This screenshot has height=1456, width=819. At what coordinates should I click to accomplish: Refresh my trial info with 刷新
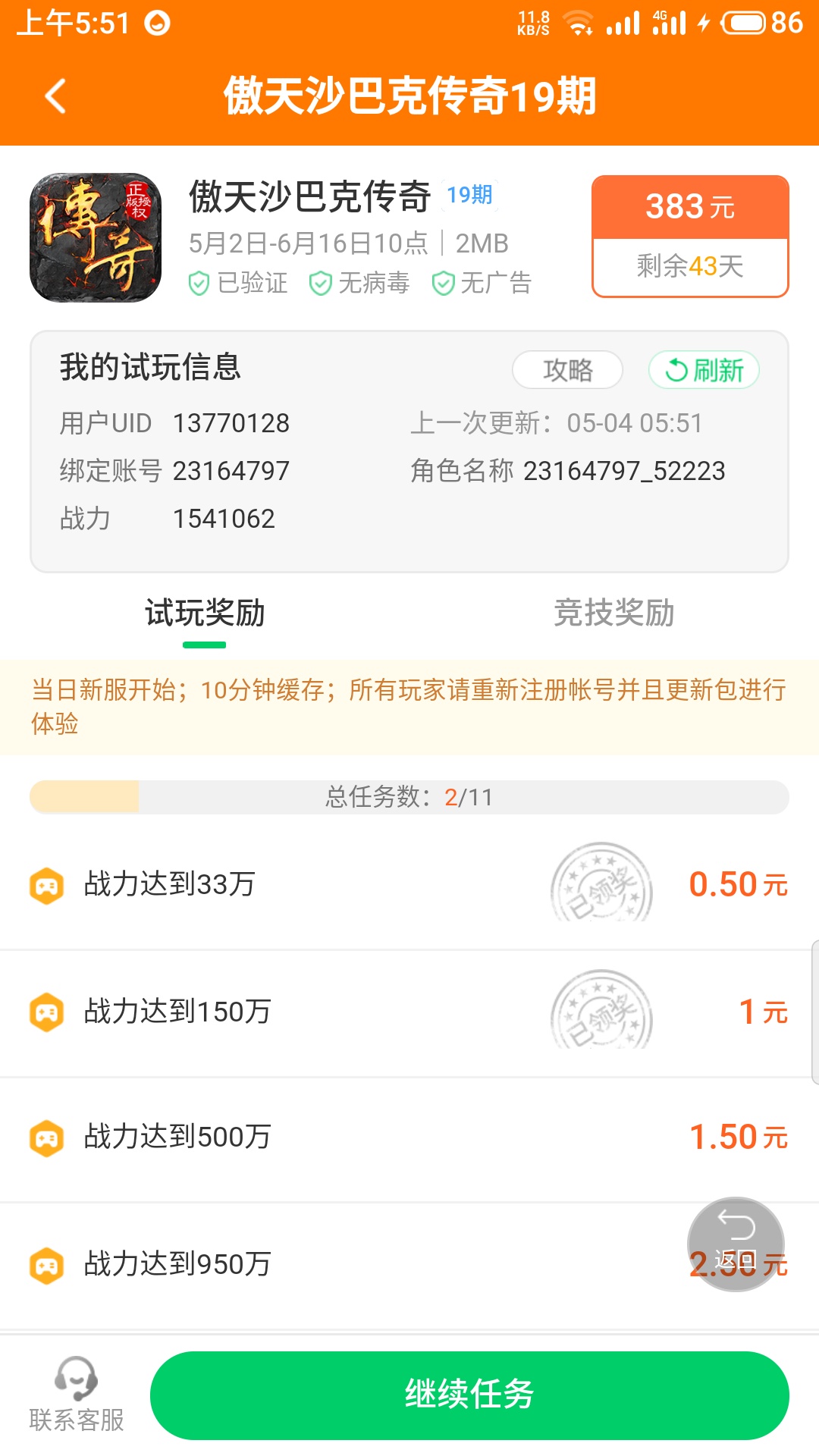coord(704,370)
